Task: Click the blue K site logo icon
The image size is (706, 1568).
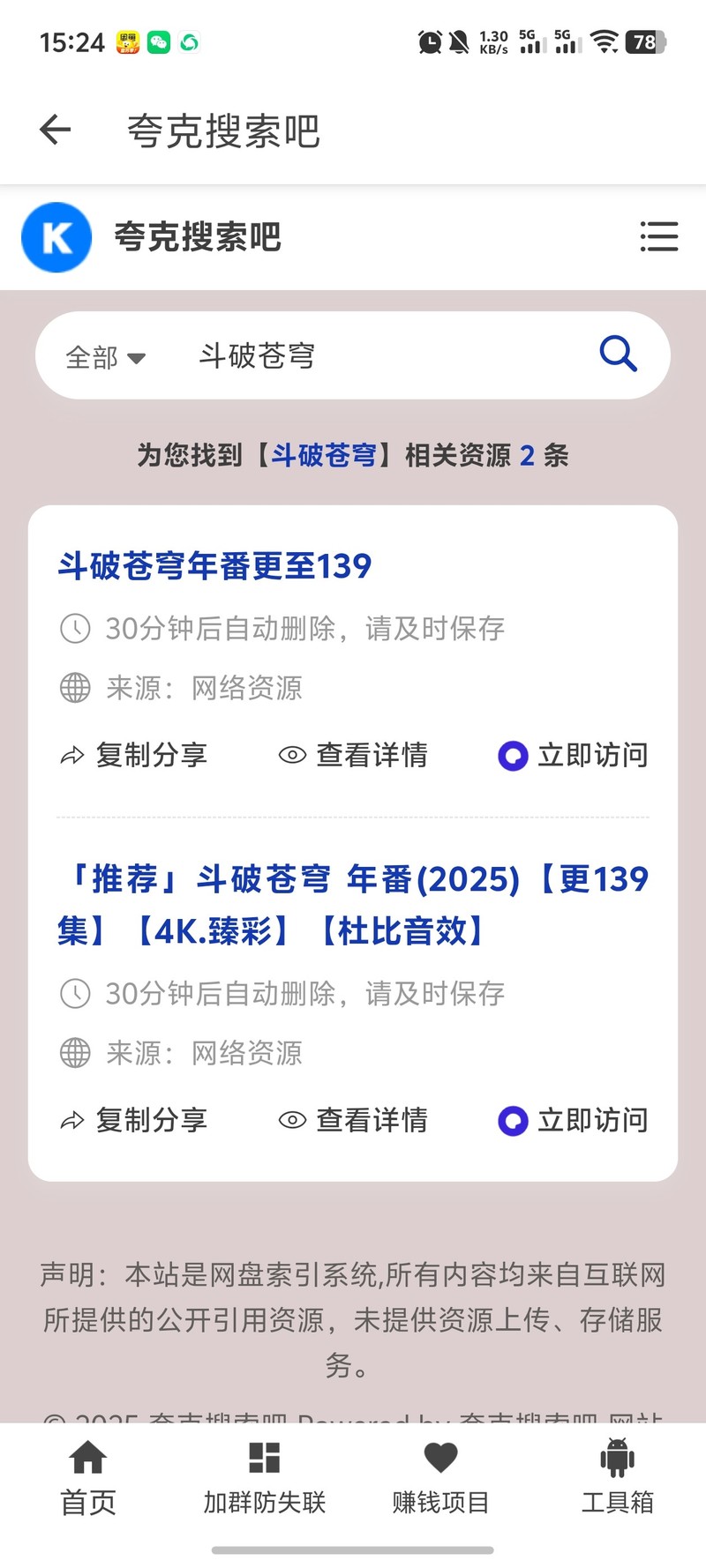Action: (x=56, y=237)
